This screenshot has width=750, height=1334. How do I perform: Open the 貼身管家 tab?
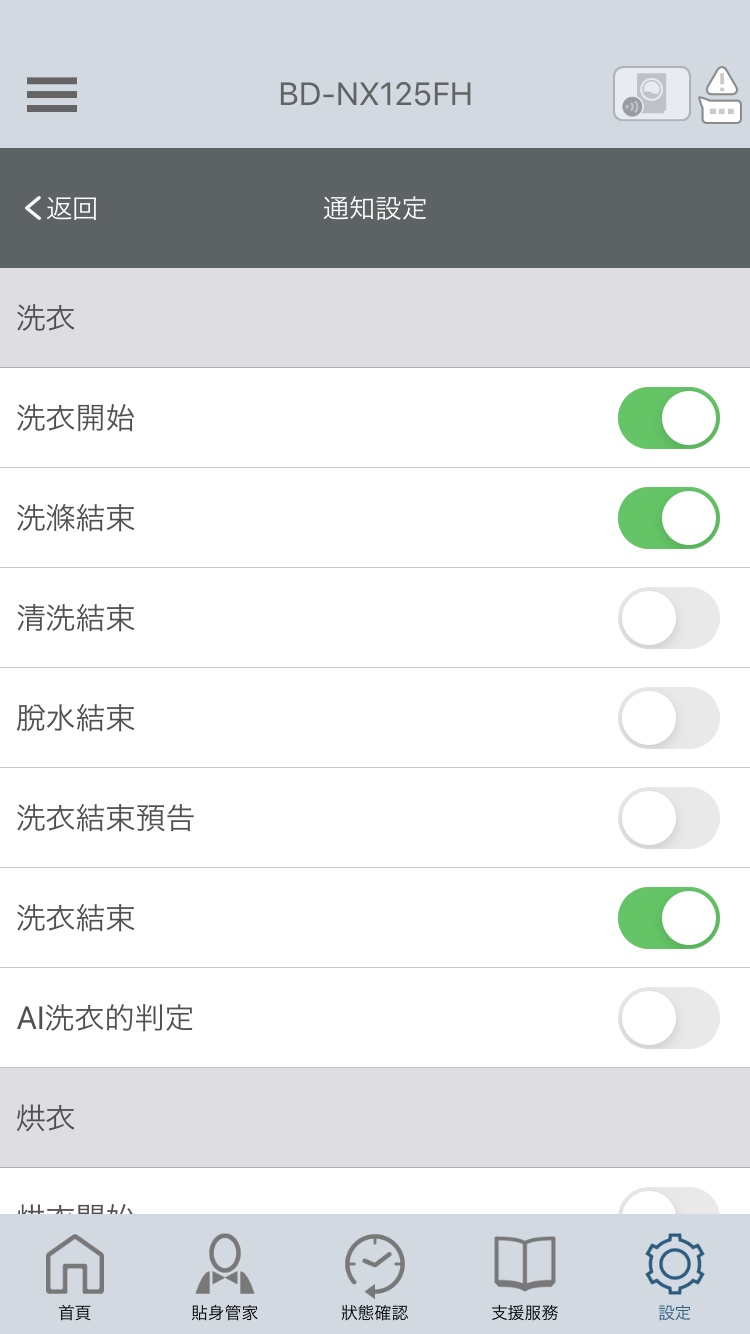(225, 1277)
